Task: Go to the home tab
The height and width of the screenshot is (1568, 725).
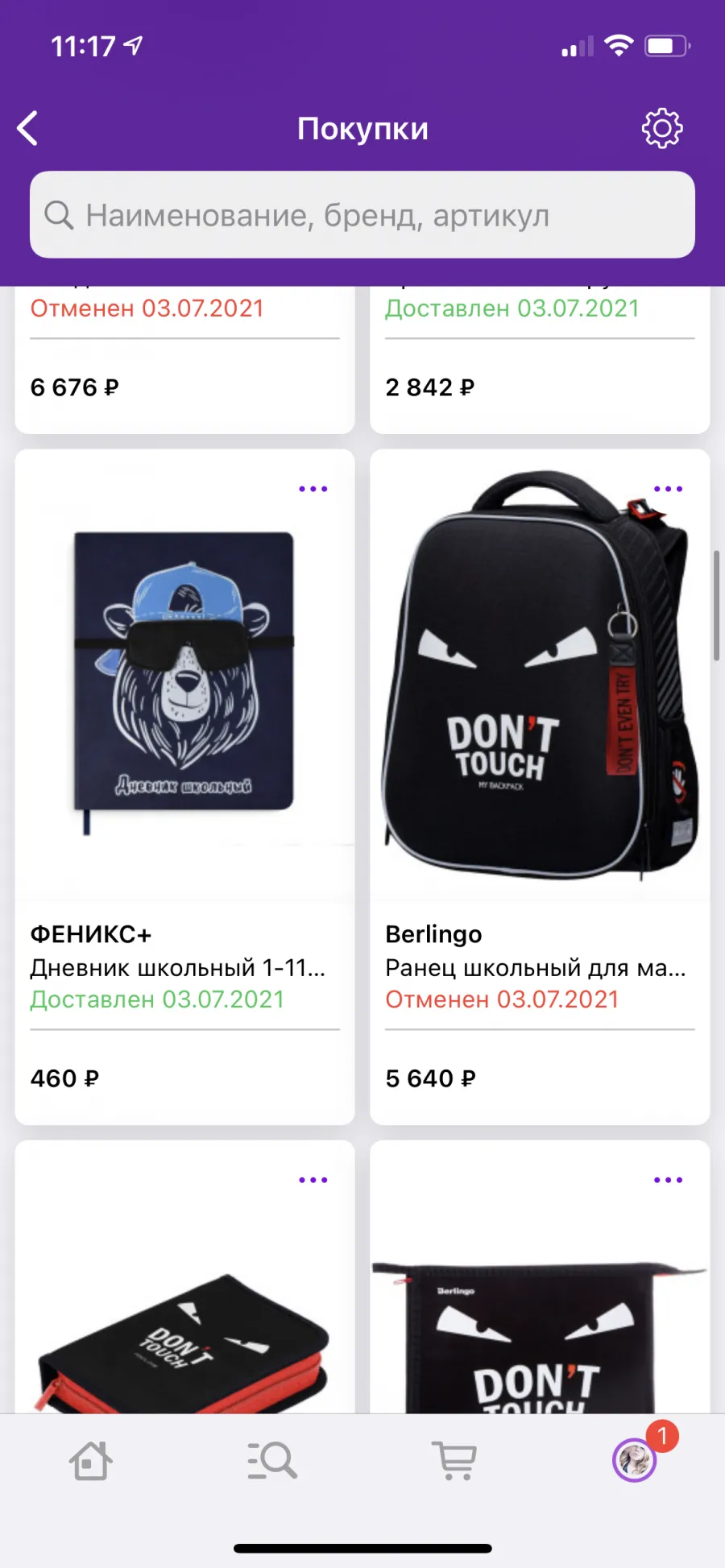Action: pos(90,1460)
